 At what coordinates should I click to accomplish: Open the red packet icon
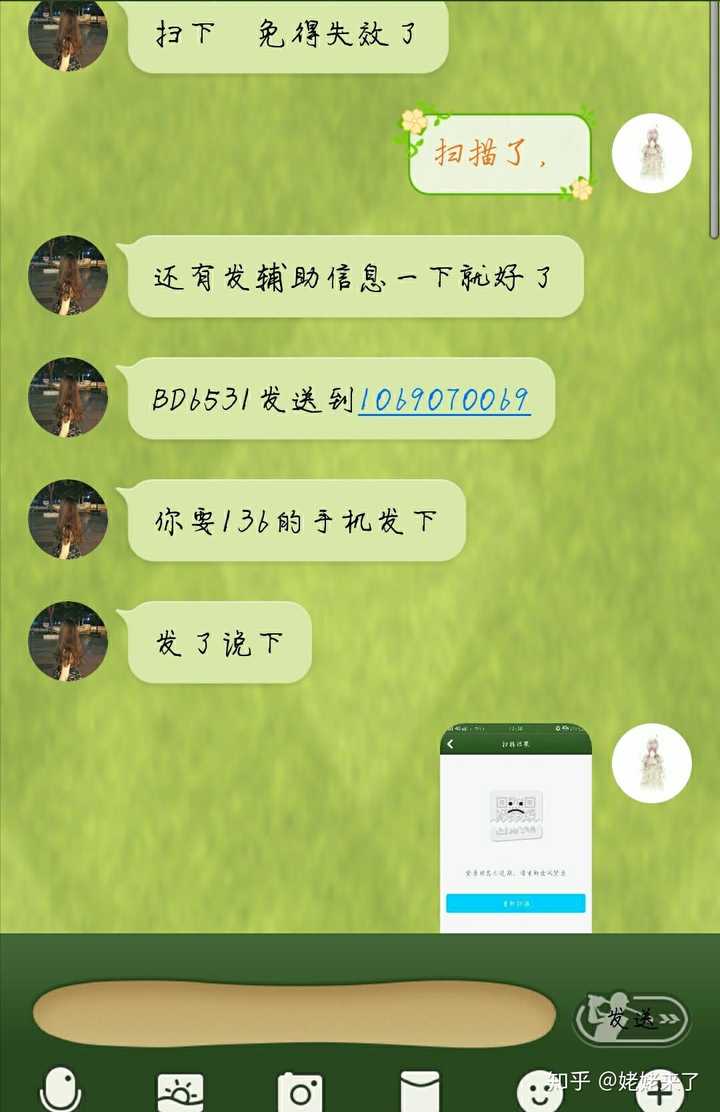coord(420,1092)
